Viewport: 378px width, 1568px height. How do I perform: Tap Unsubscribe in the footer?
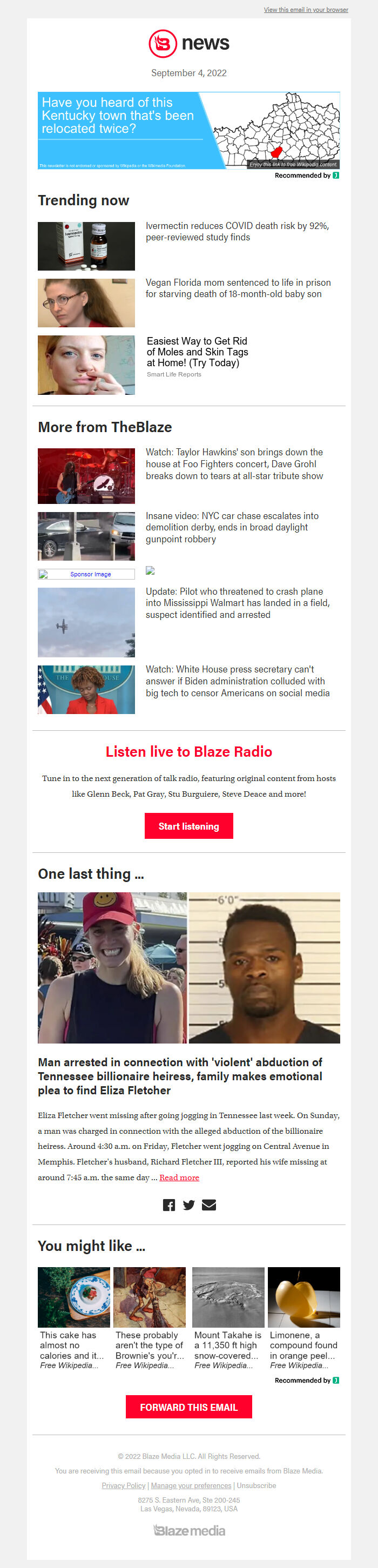tap(256, 1485)
